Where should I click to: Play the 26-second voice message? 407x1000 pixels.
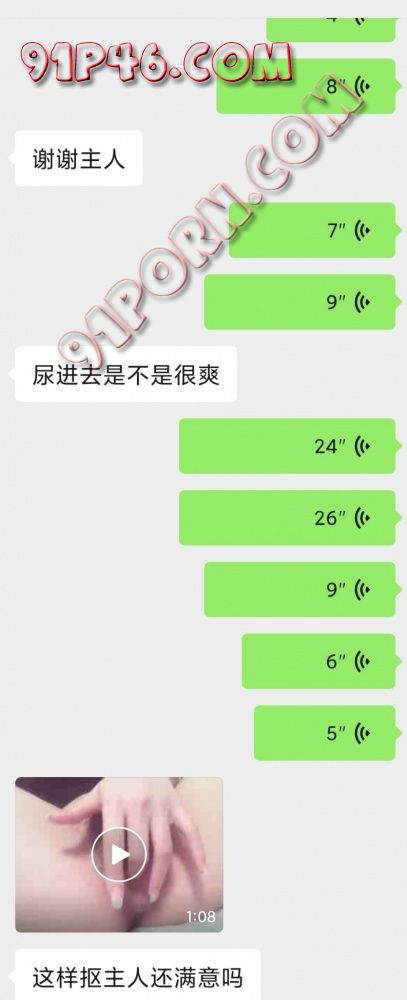[x=287, y=517]
